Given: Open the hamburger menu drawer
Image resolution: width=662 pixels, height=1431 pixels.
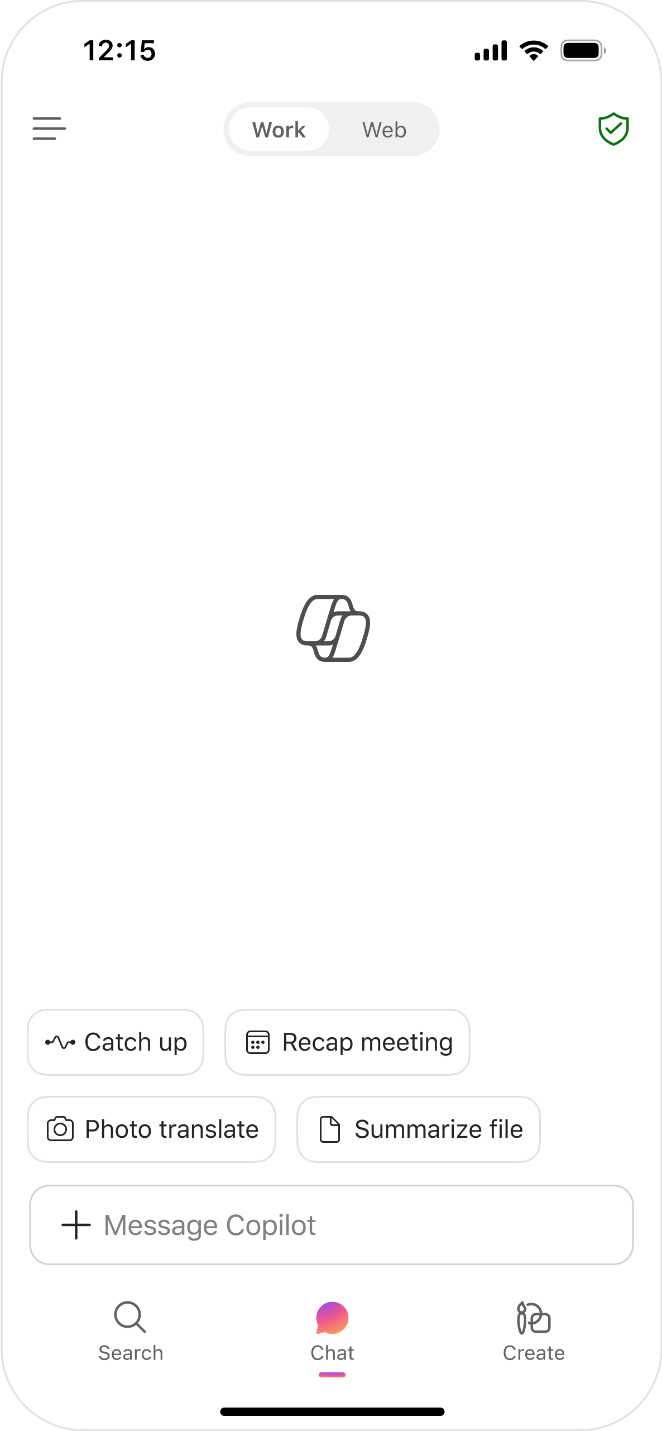Looking at the screenshot, I should [49, 129].
